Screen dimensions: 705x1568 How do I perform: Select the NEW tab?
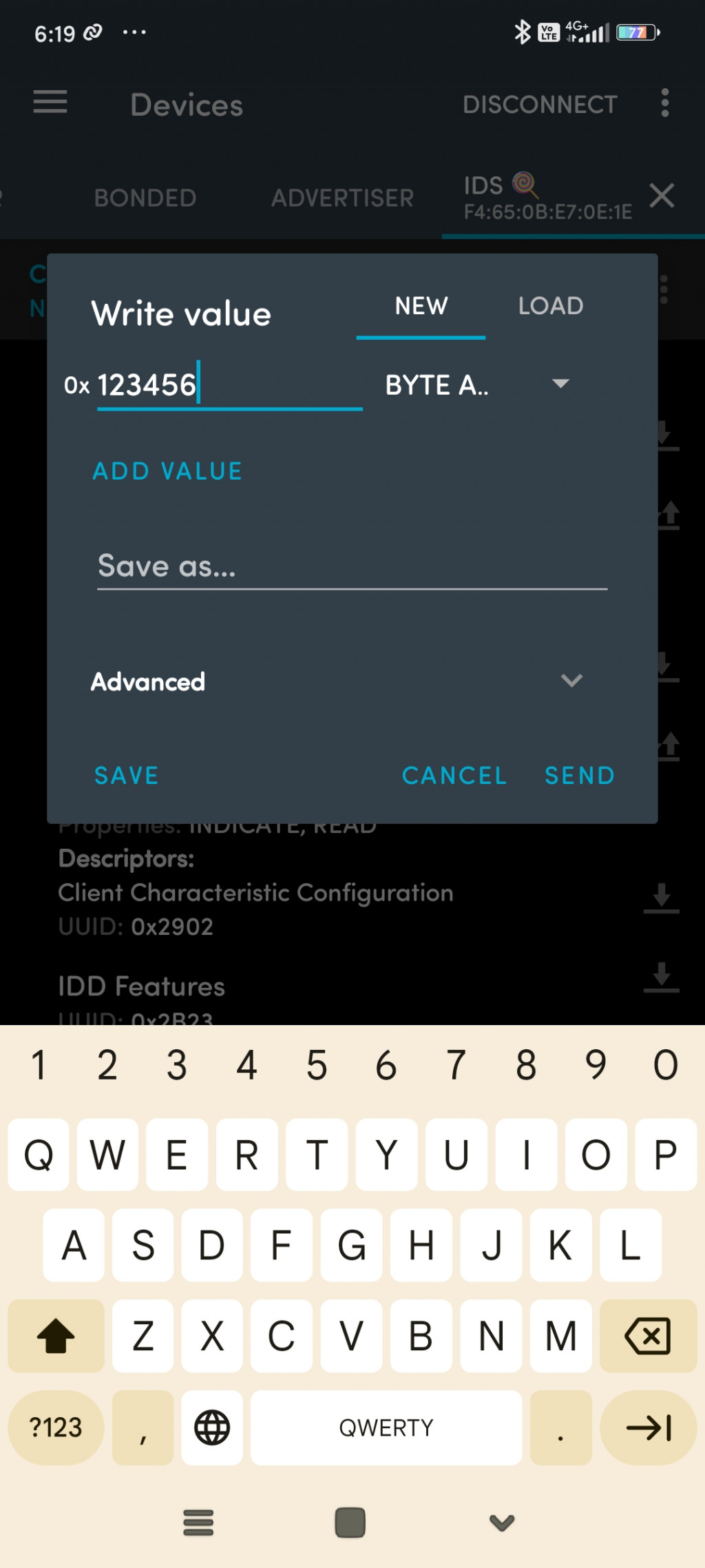coord(421,306)
